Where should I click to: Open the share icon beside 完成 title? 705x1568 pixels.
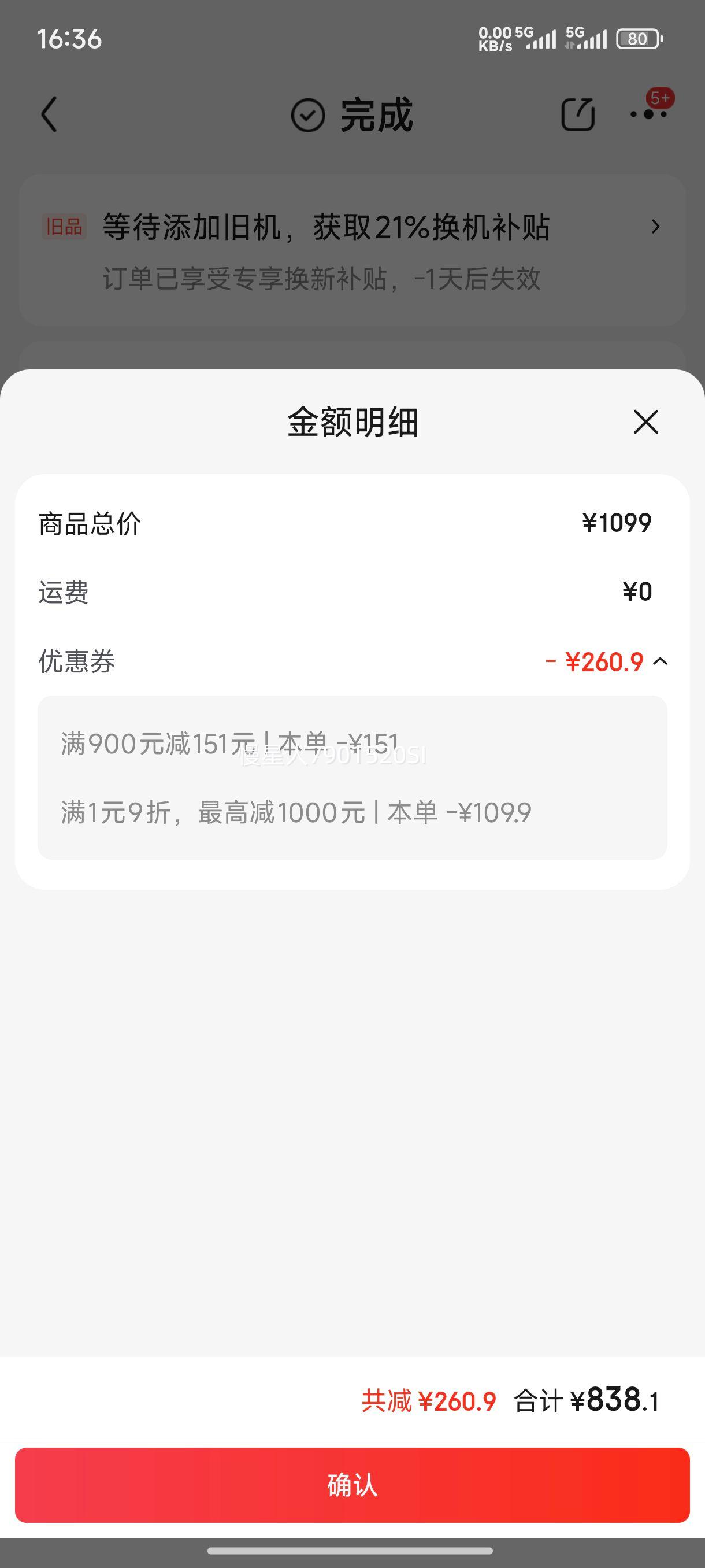(579, 114)
